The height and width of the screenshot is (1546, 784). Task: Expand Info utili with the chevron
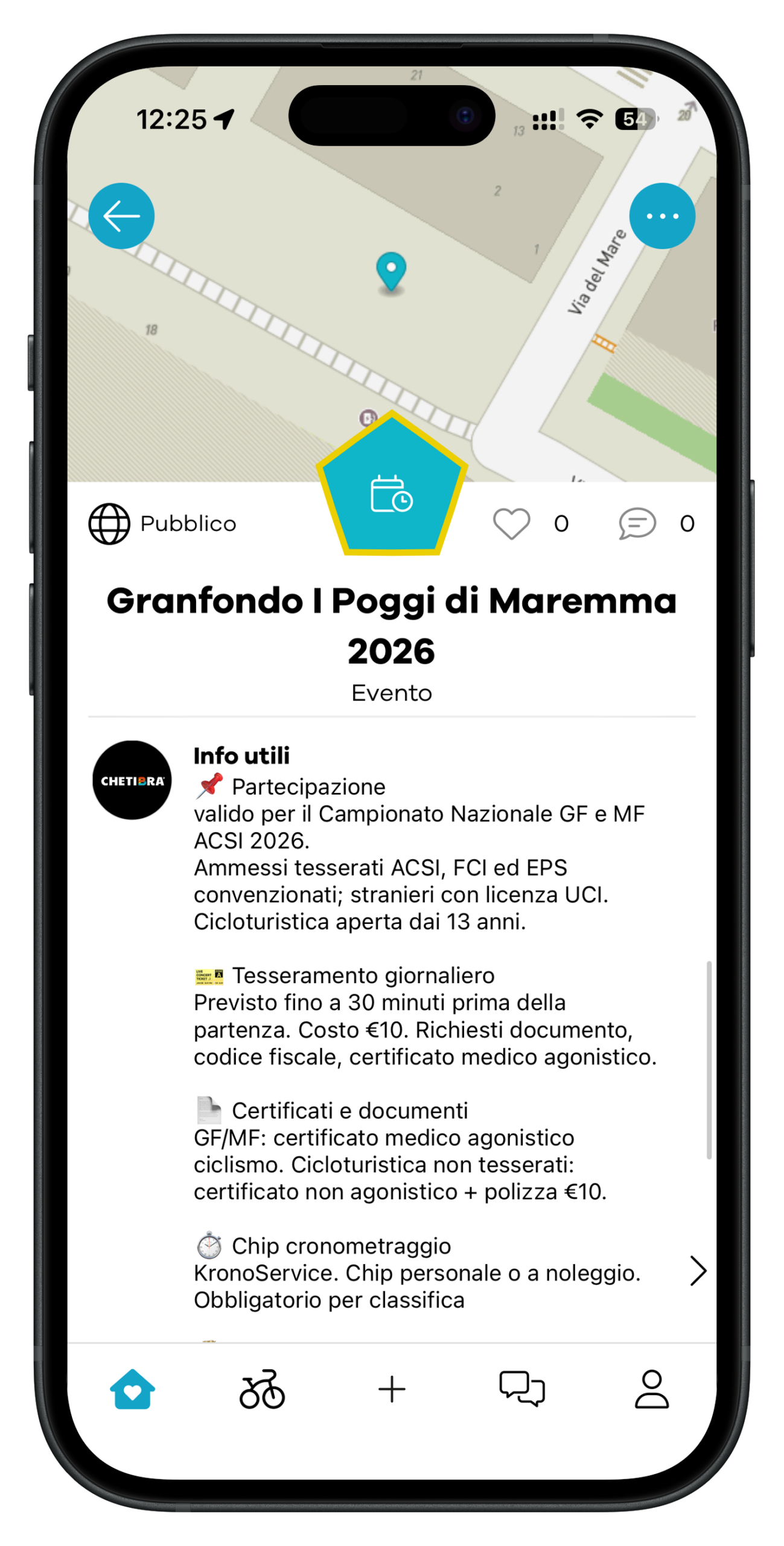(x=698, y=1271)
